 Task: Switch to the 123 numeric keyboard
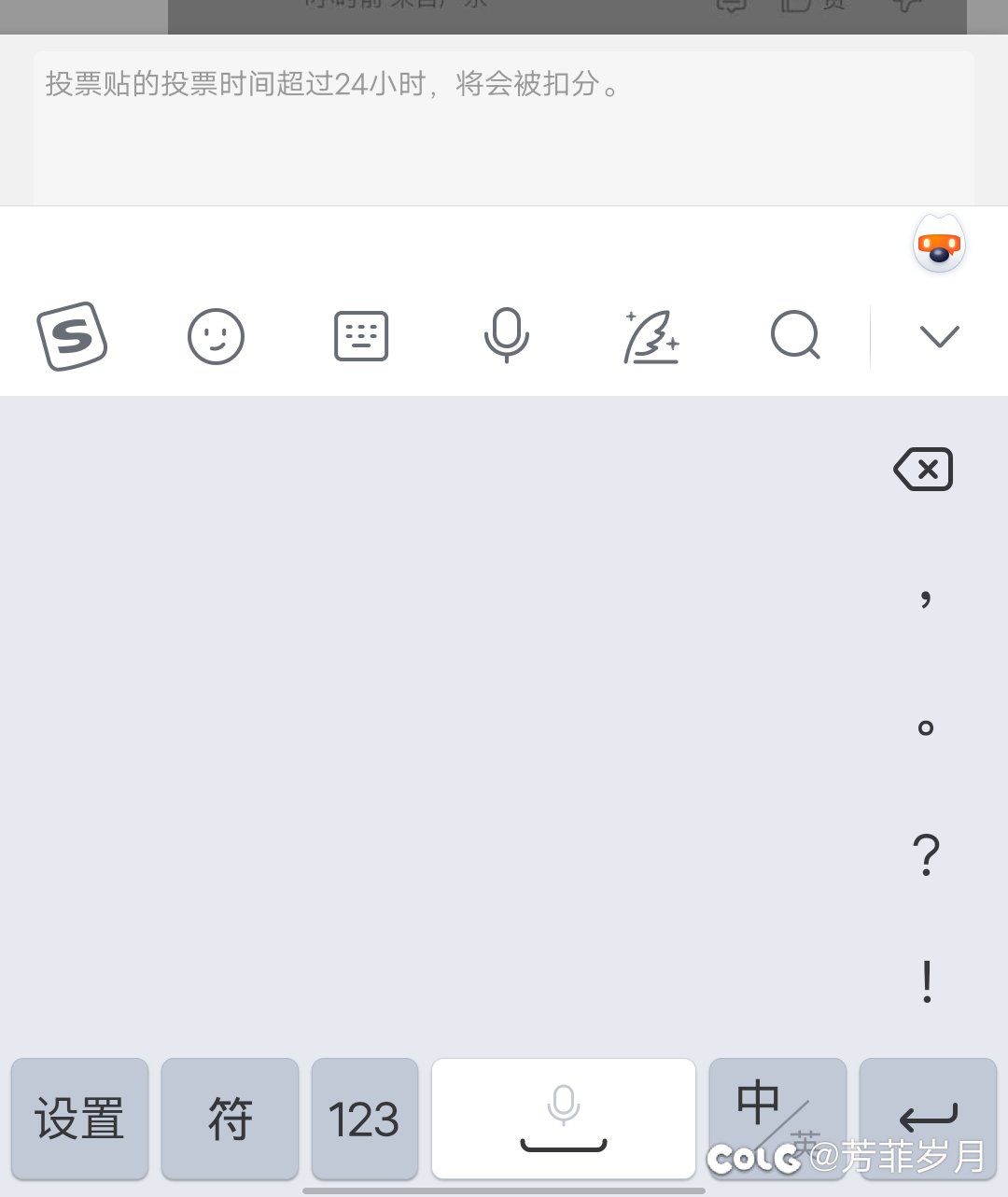click(364, 1119)
